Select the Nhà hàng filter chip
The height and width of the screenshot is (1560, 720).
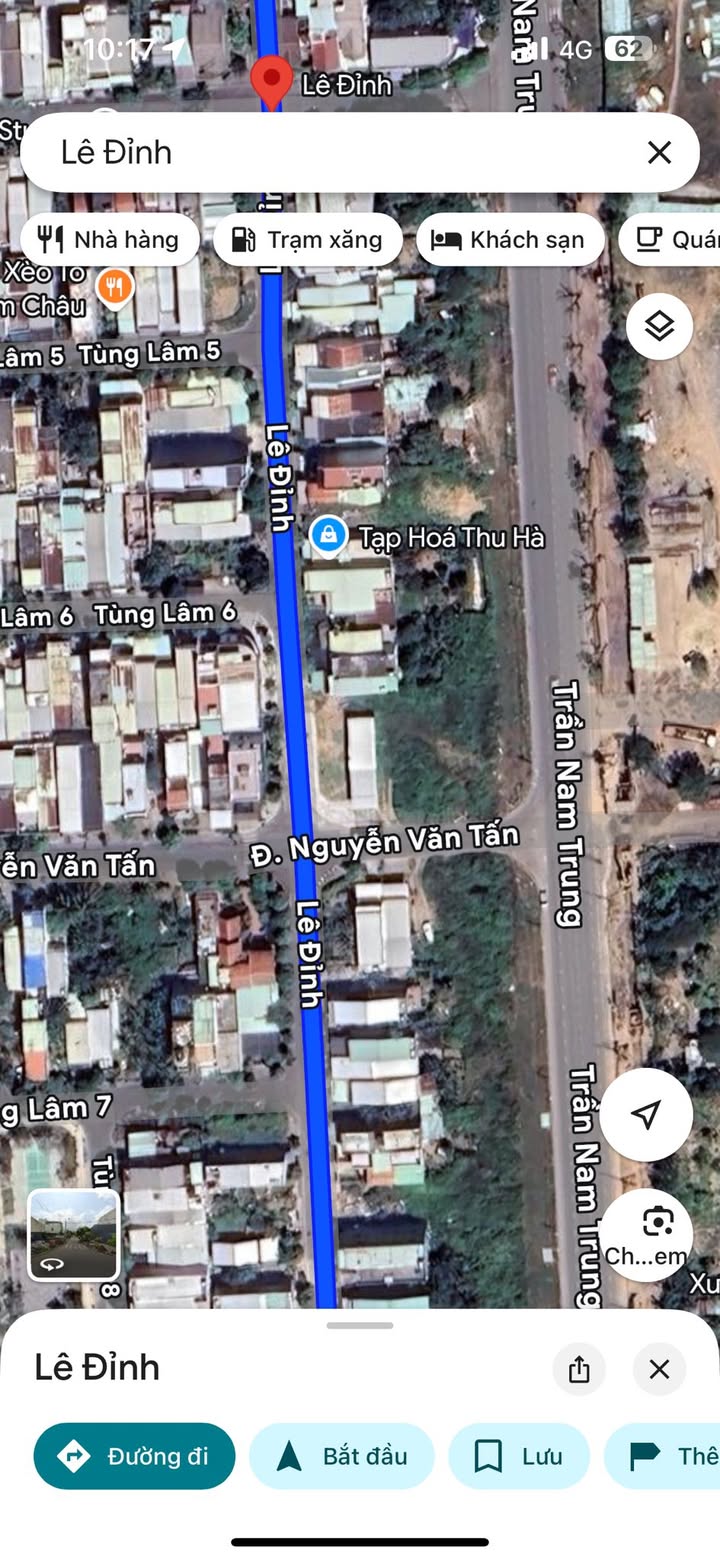coord(109,240)
